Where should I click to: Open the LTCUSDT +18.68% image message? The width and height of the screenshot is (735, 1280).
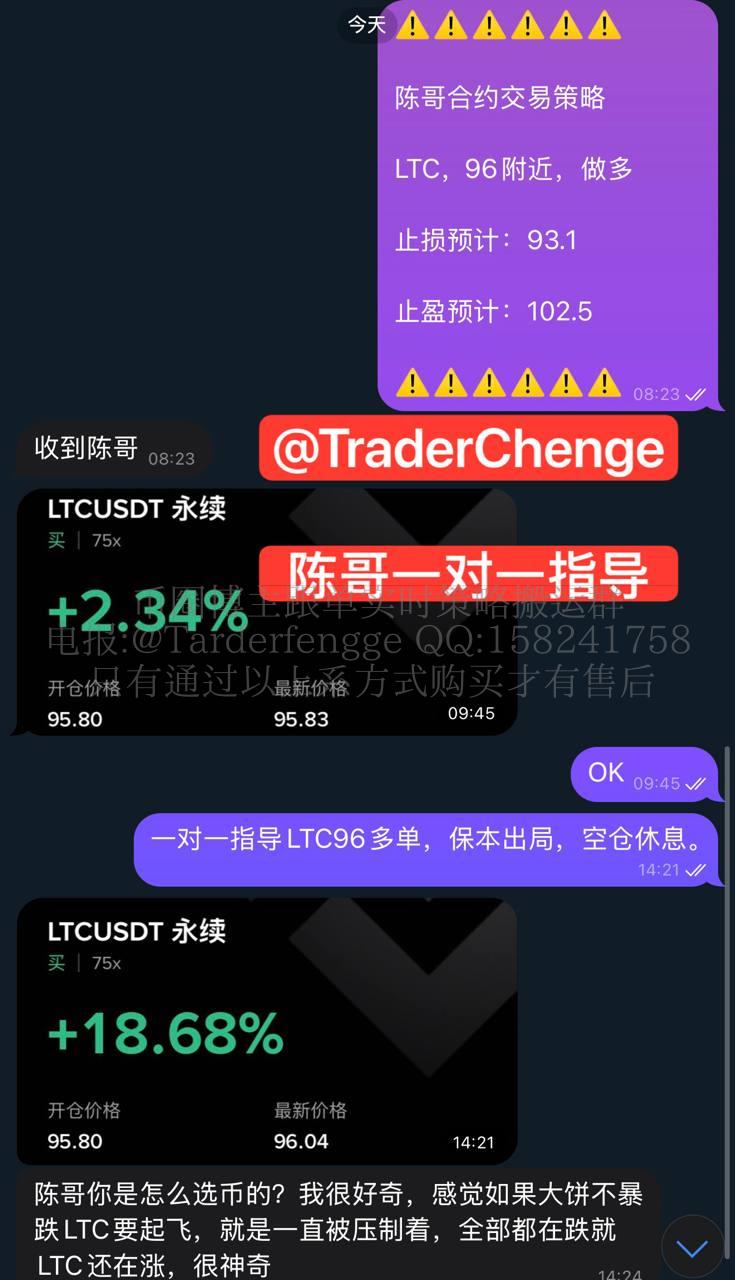coord(266,1030)
